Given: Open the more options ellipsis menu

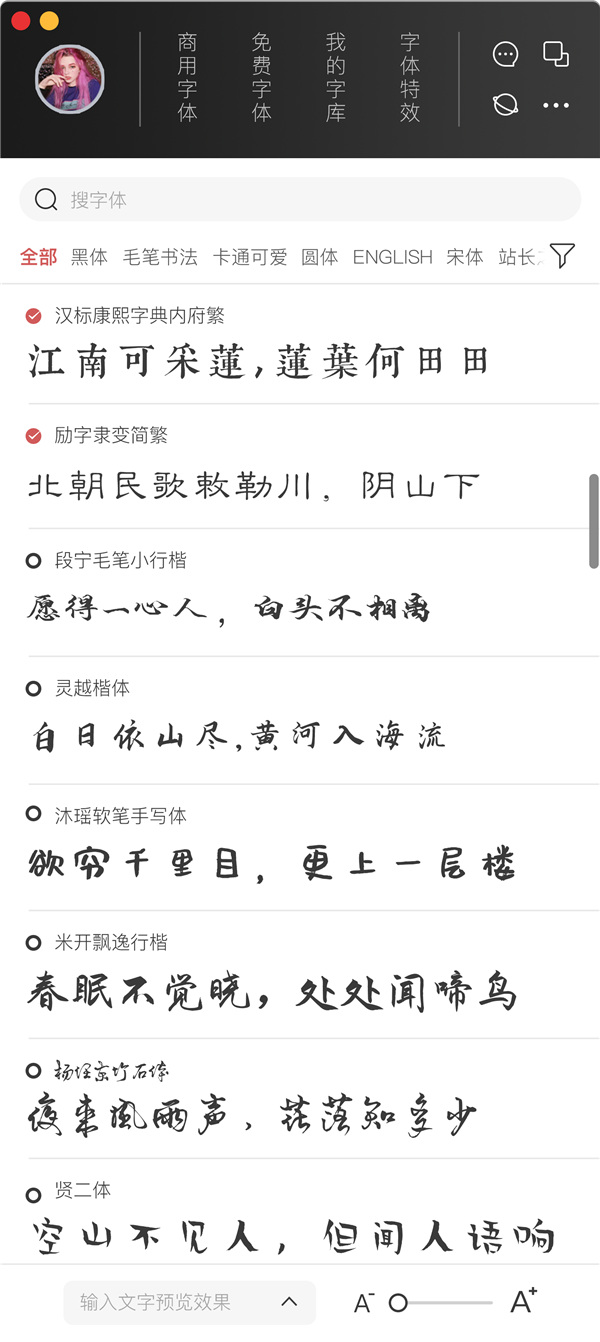Looking at the screenshot, I should coord(556,105).
